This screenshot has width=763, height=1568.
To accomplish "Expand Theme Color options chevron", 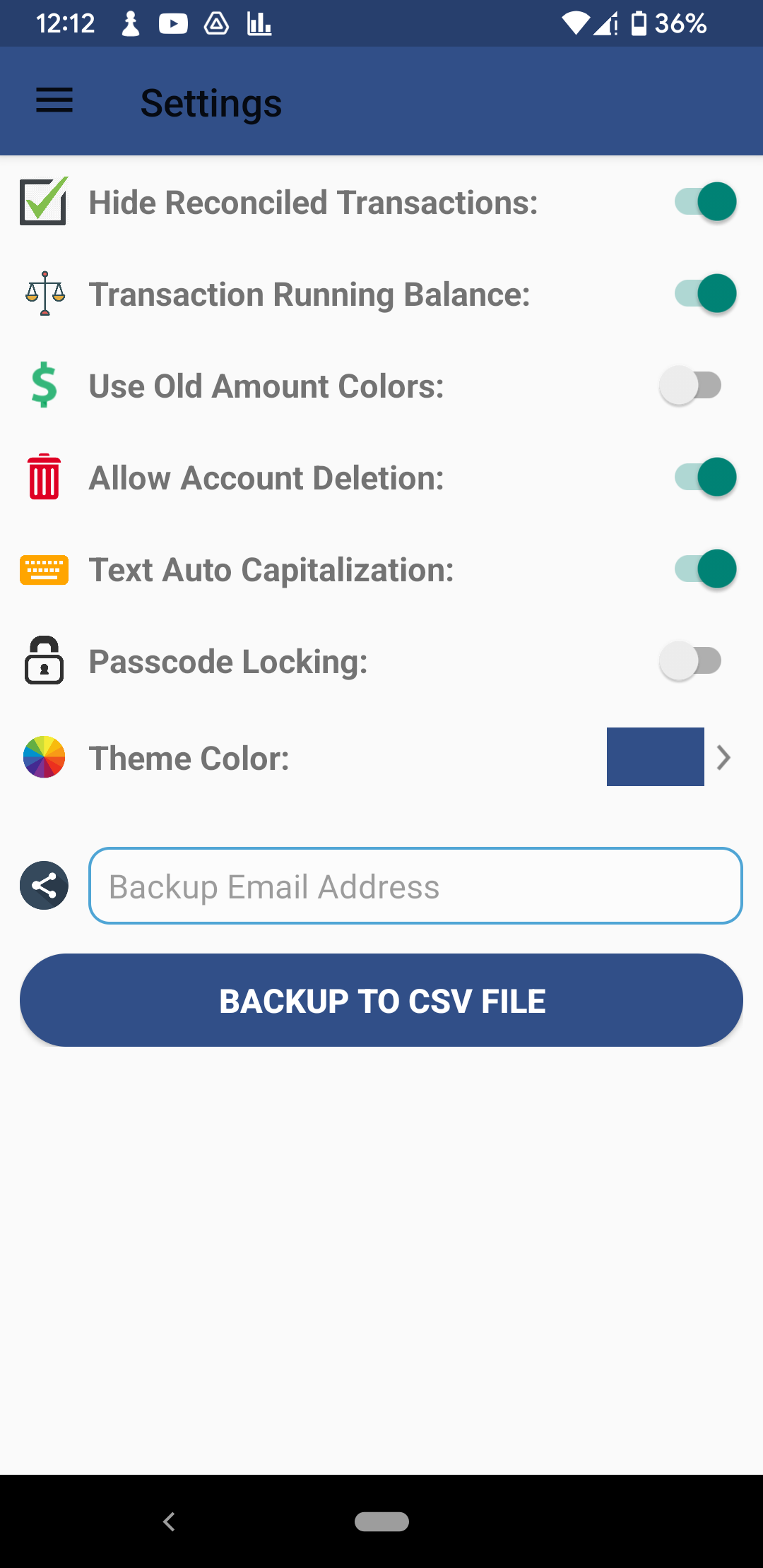I will (723, 757).
